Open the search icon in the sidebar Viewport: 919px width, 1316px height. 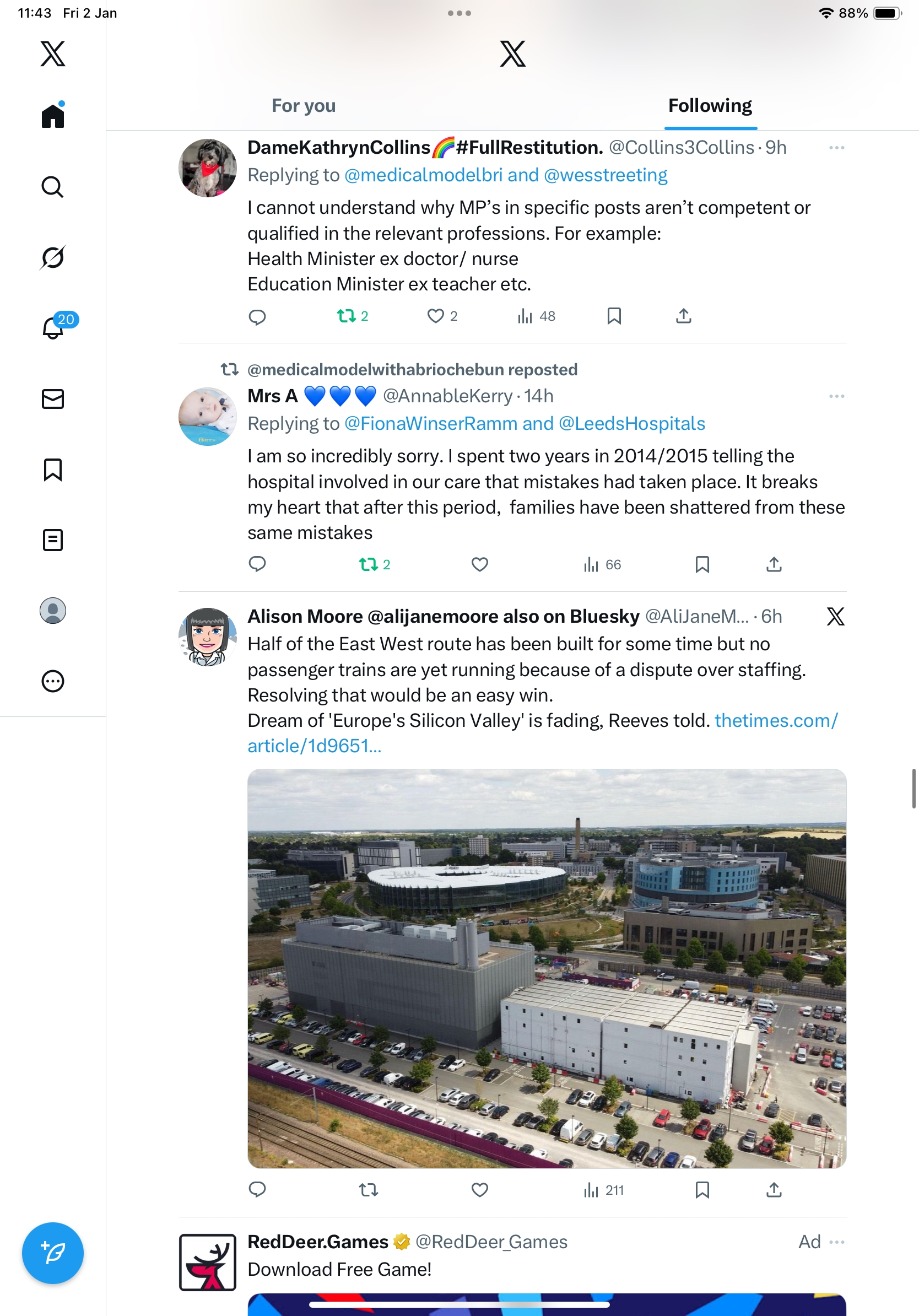tap(53, 187)
